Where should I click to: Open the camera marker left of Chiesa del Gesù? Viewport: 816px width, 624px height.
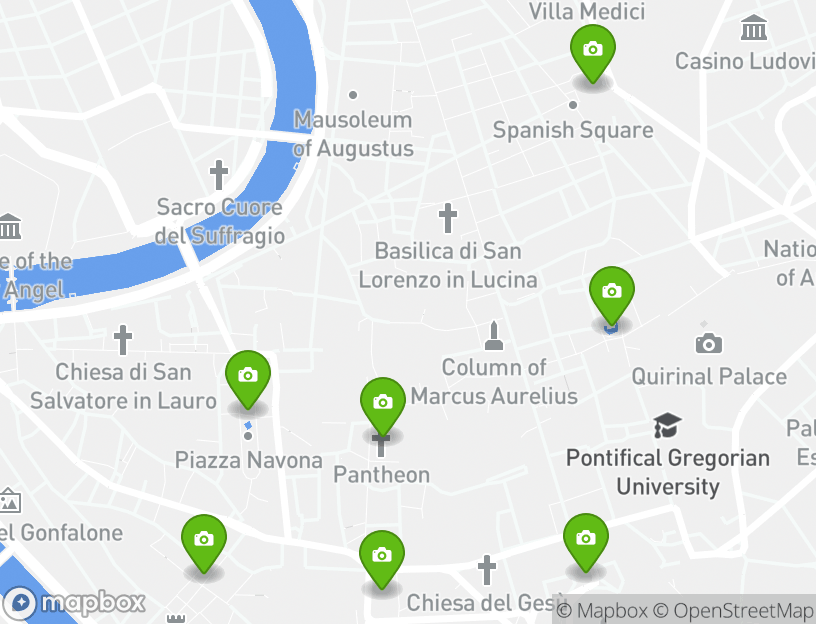click(x=381, y=556)
